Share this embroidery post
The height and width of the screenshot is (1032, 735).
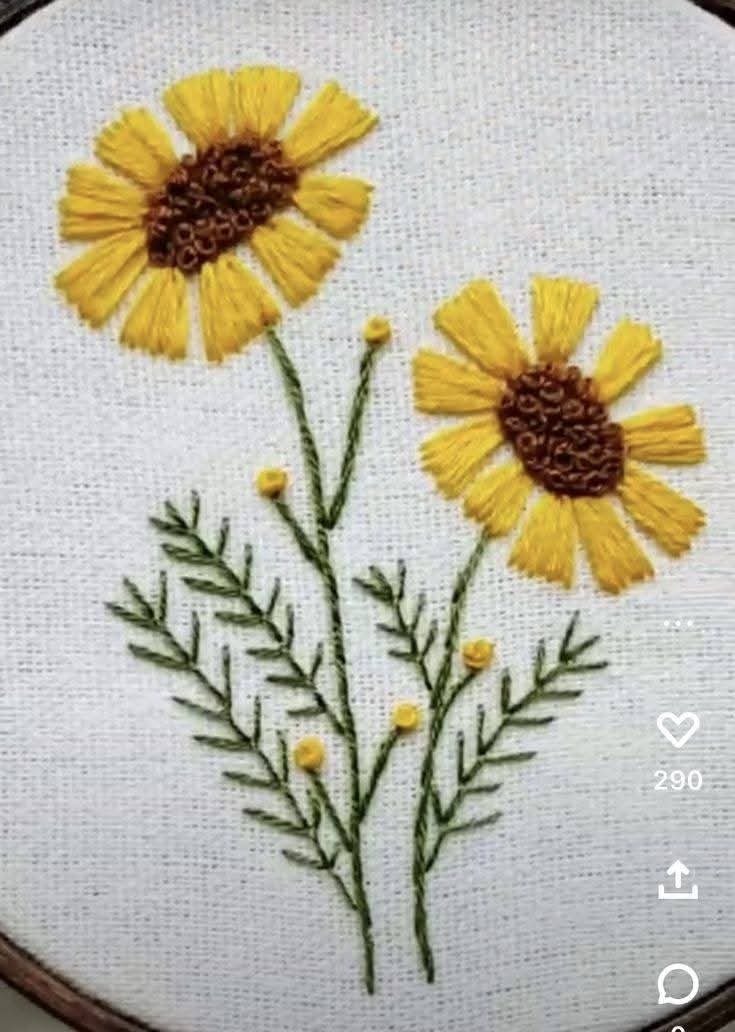678,879
